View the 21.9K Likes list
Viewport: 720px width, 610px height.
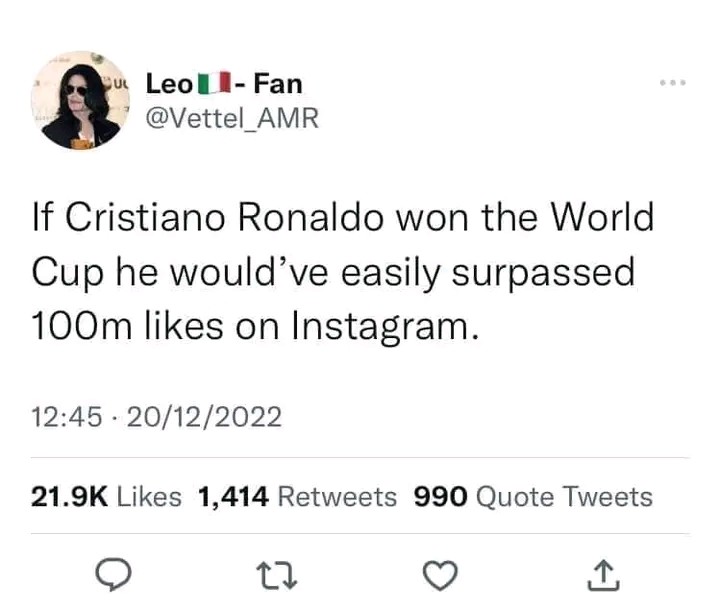click(x=105, y=496)
